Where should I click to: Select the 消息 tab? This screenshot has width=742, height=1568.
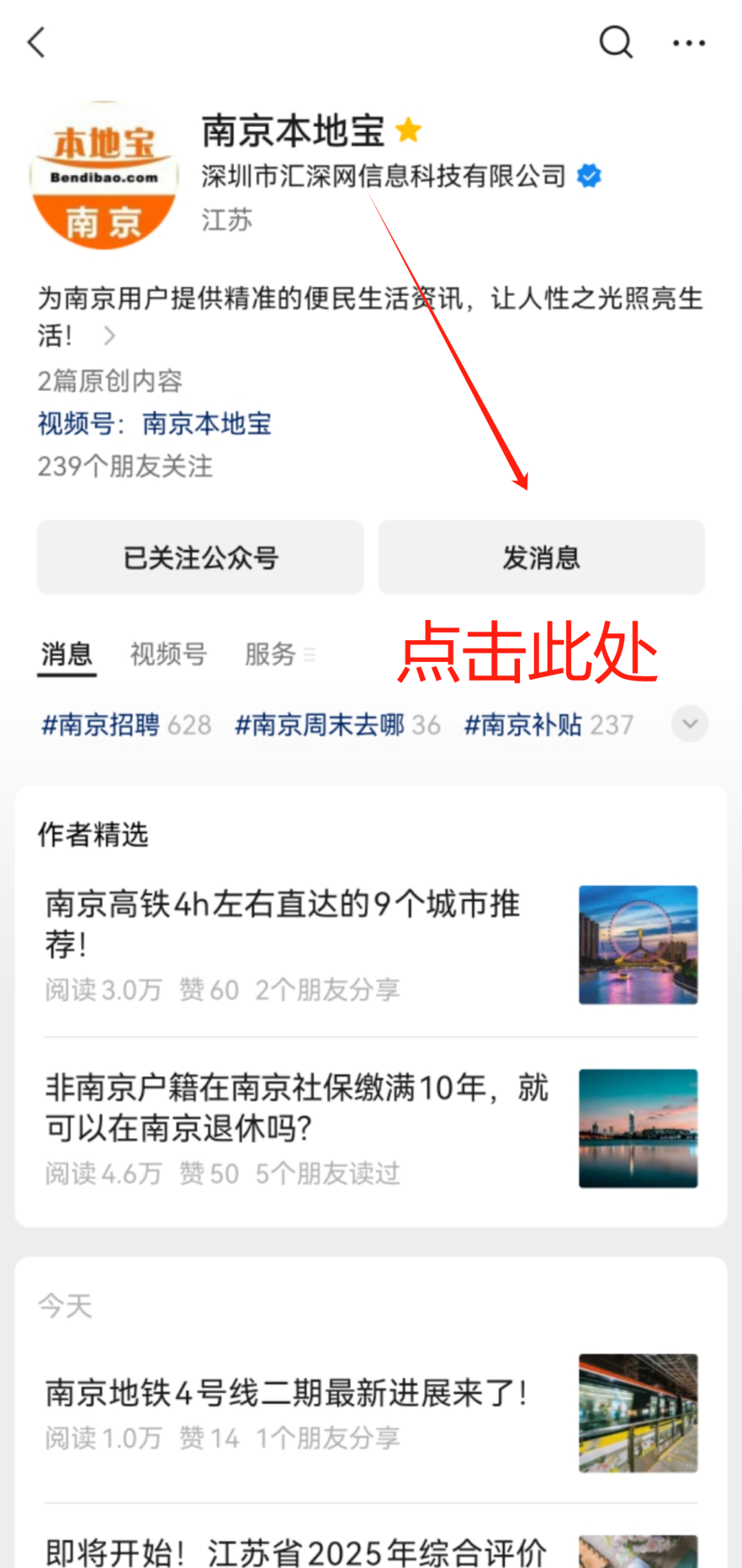(x=67, y=654)
